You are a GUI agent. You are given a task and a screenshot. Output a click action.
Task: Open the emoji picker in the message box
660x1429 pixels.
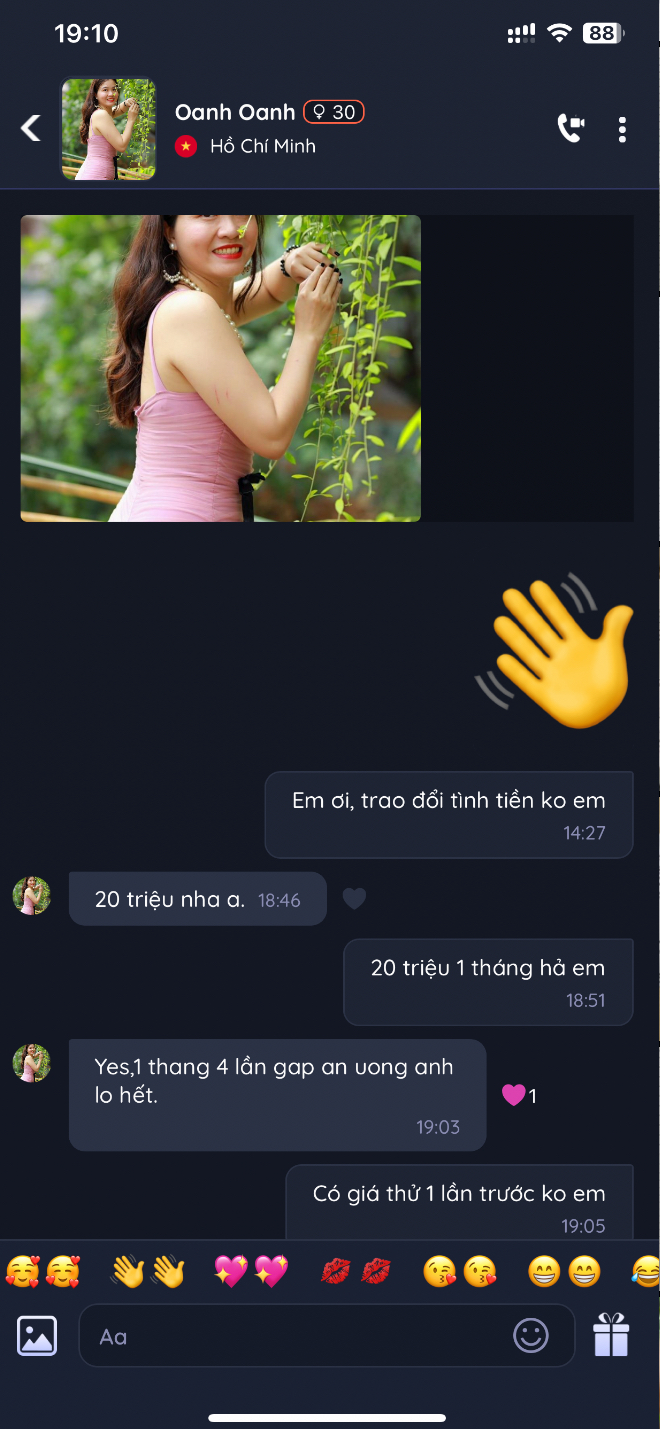[530, 1336]
